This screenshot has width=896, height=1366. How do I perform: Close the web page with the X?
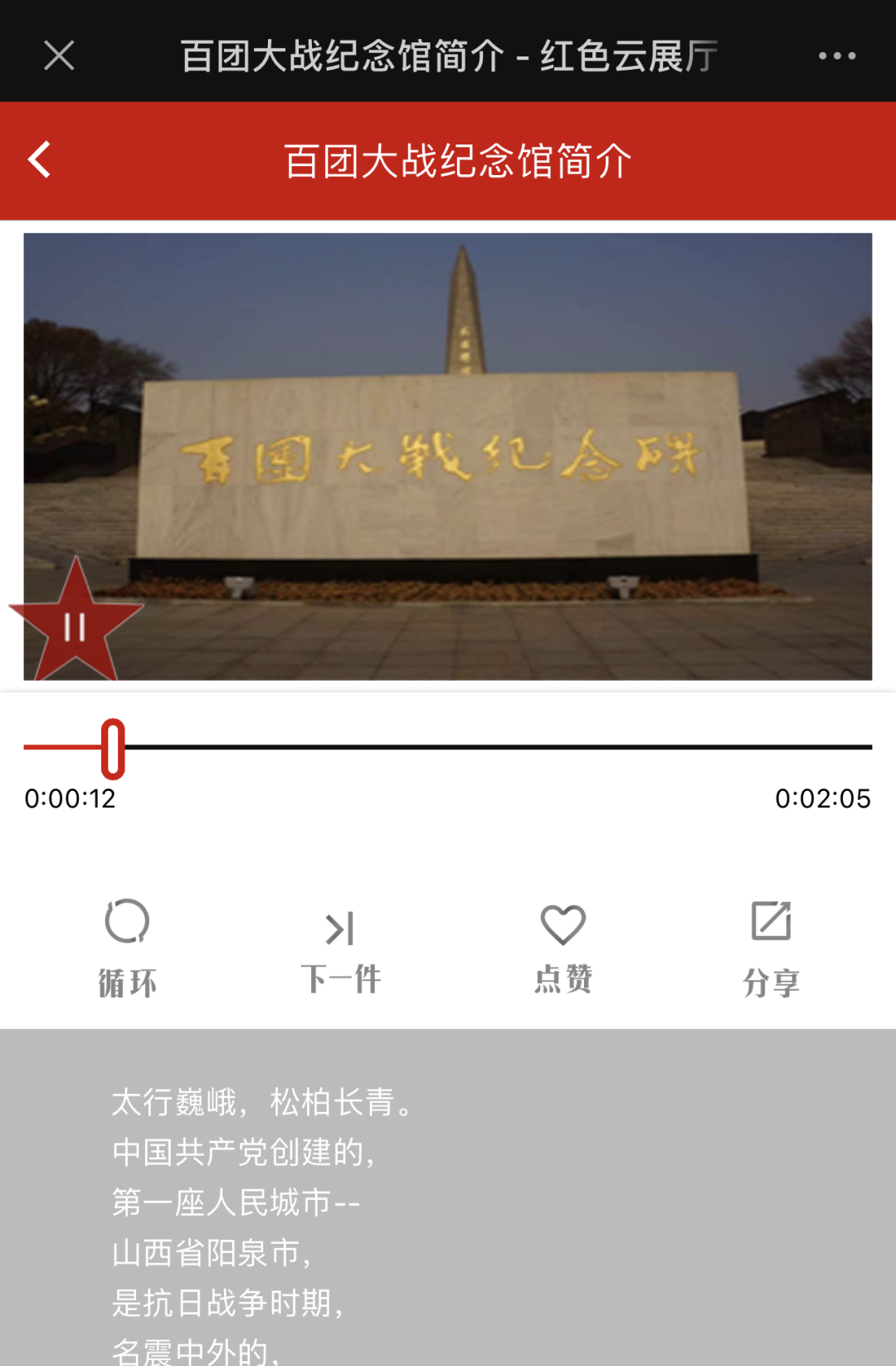click(x=59, y=56)
